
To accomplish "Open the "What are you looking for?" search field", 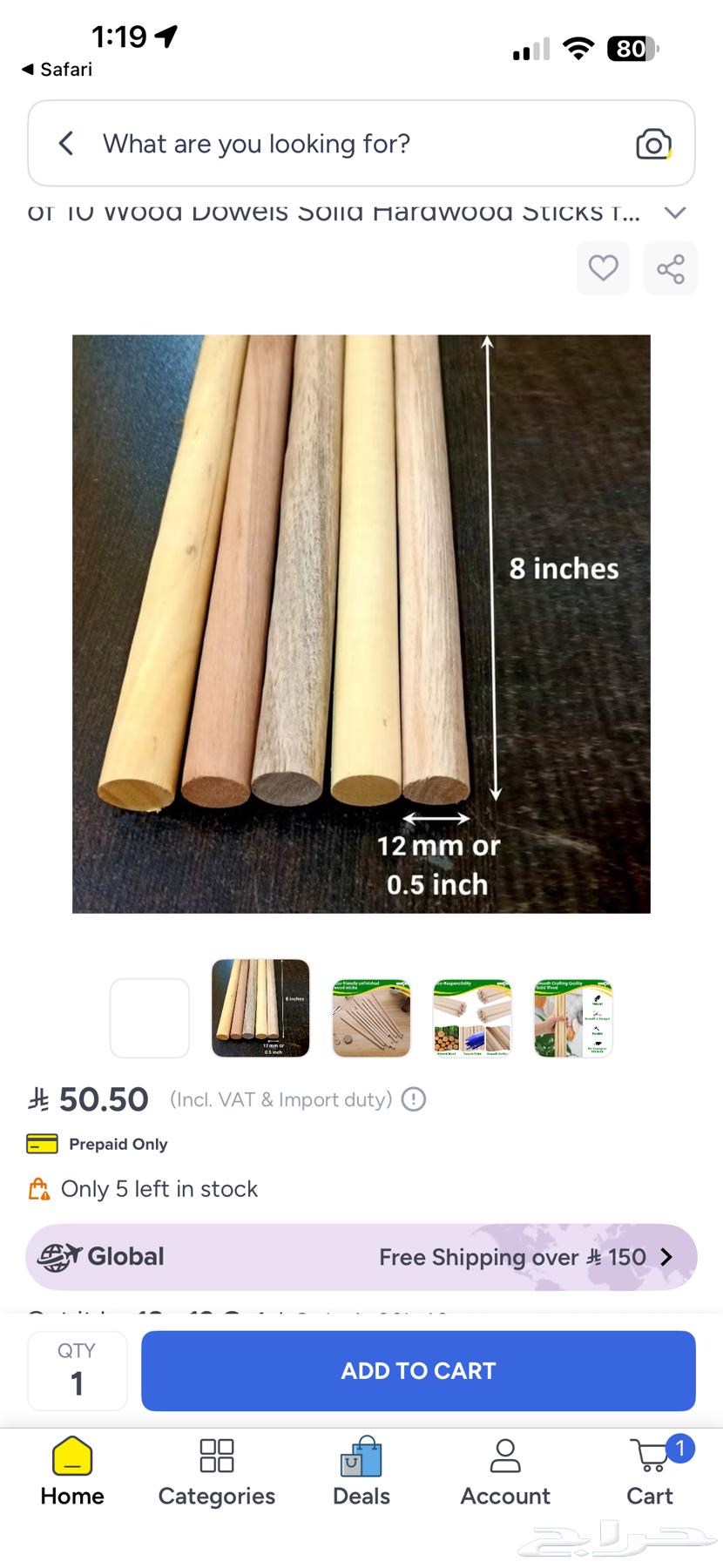I will click(x=348, y=144).
